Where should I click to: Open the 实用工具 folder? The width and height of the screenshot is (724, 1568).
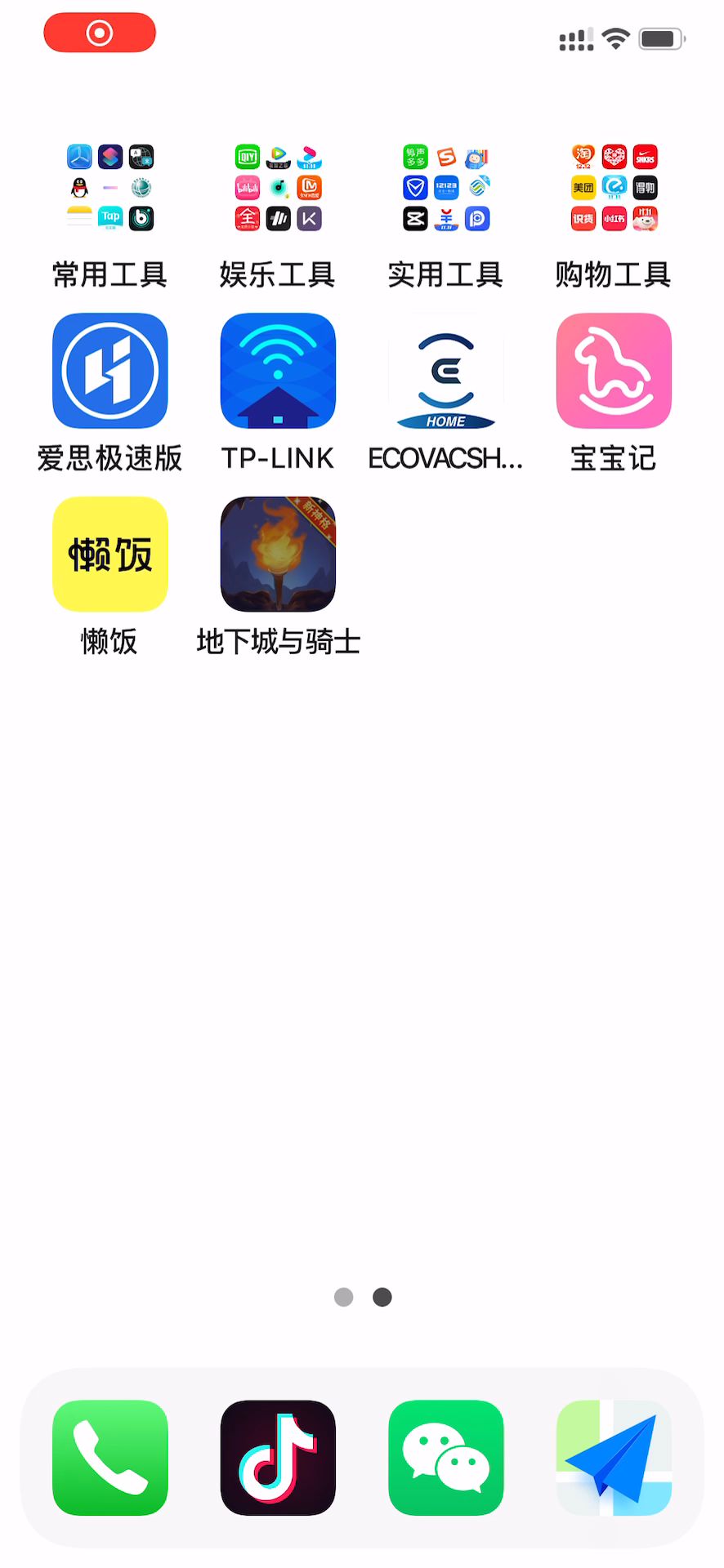[445, 188]
